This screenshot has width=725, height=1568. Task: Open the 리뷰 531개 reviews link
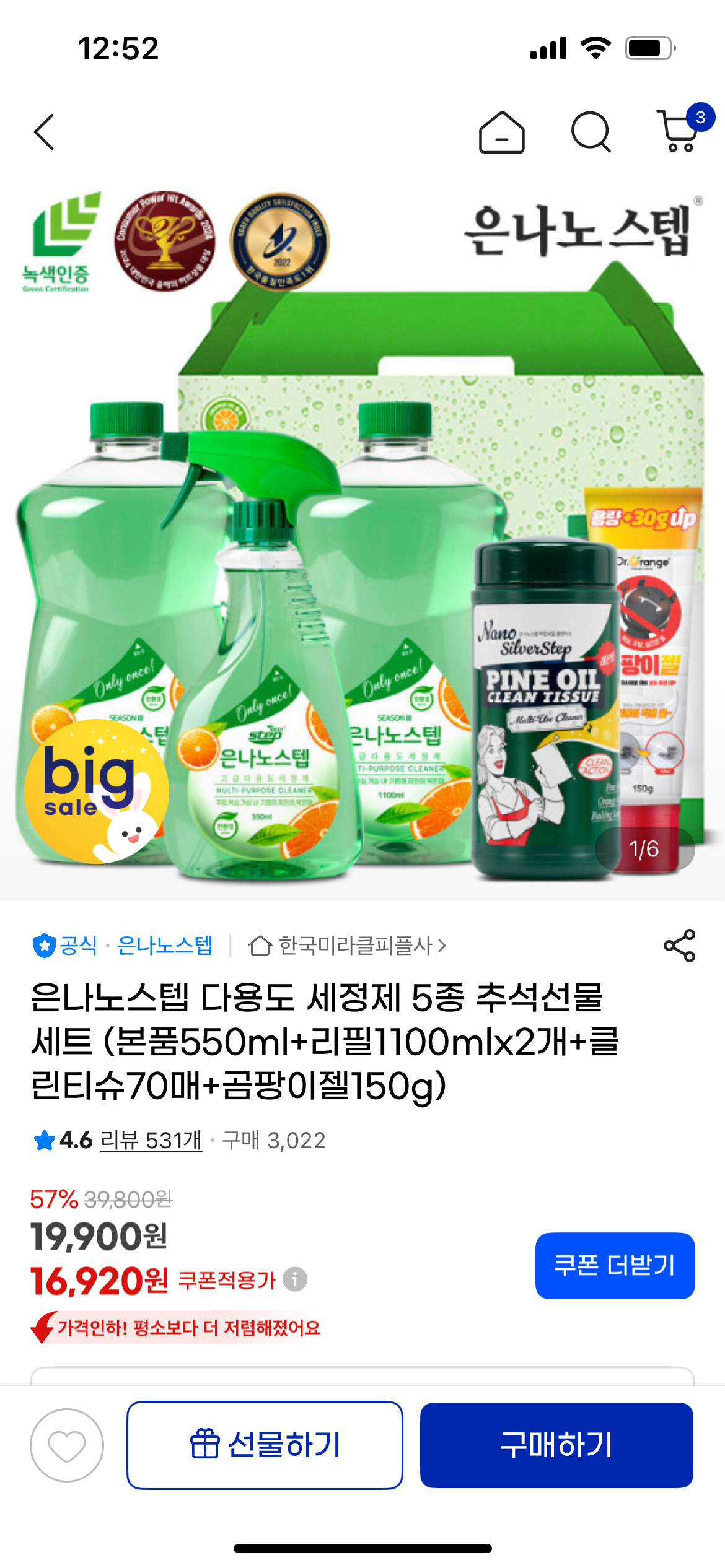click(x=151, y=1140)
